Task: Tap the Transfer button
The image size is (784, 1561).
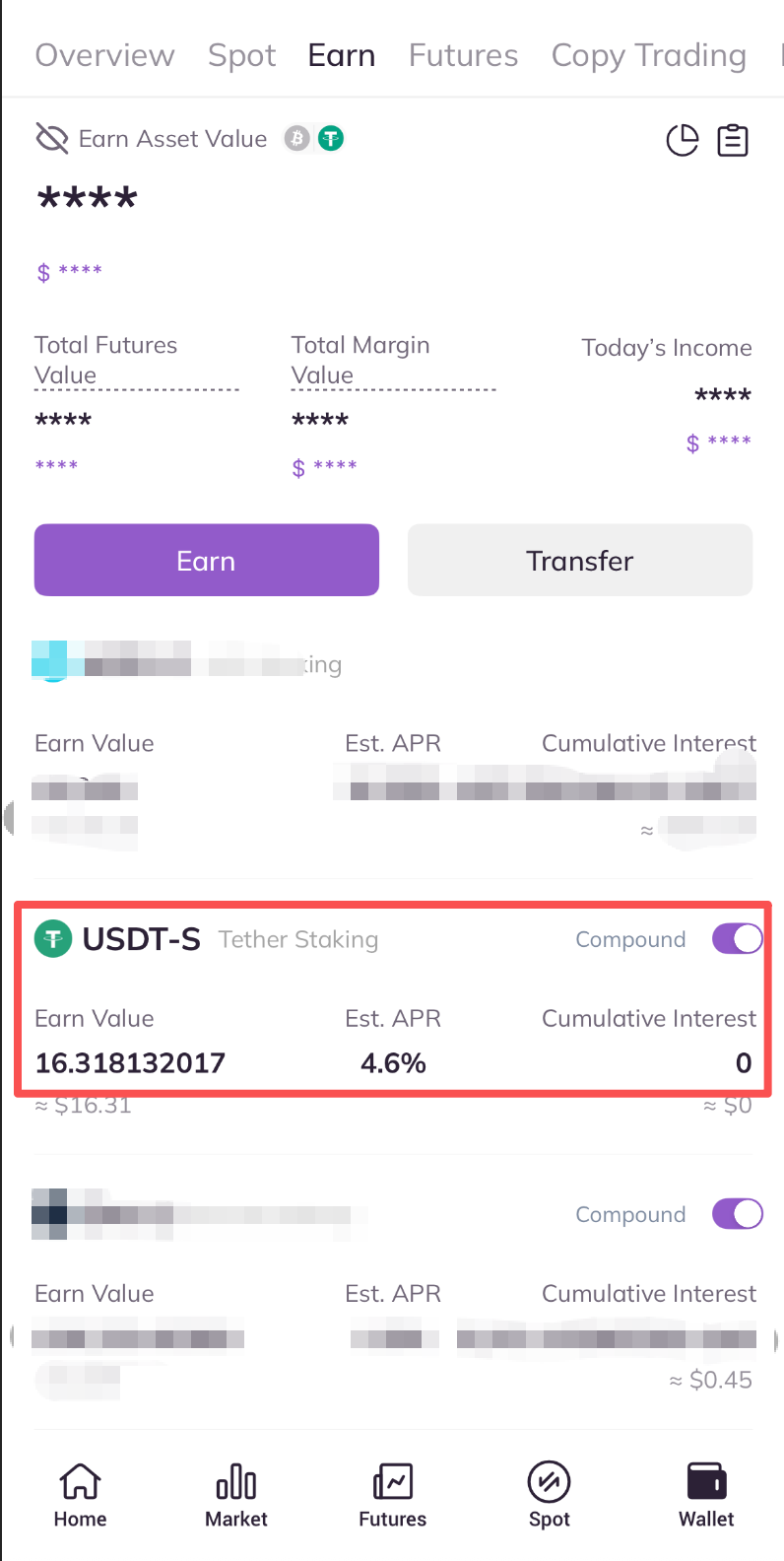Action: (x=580, y=560)
